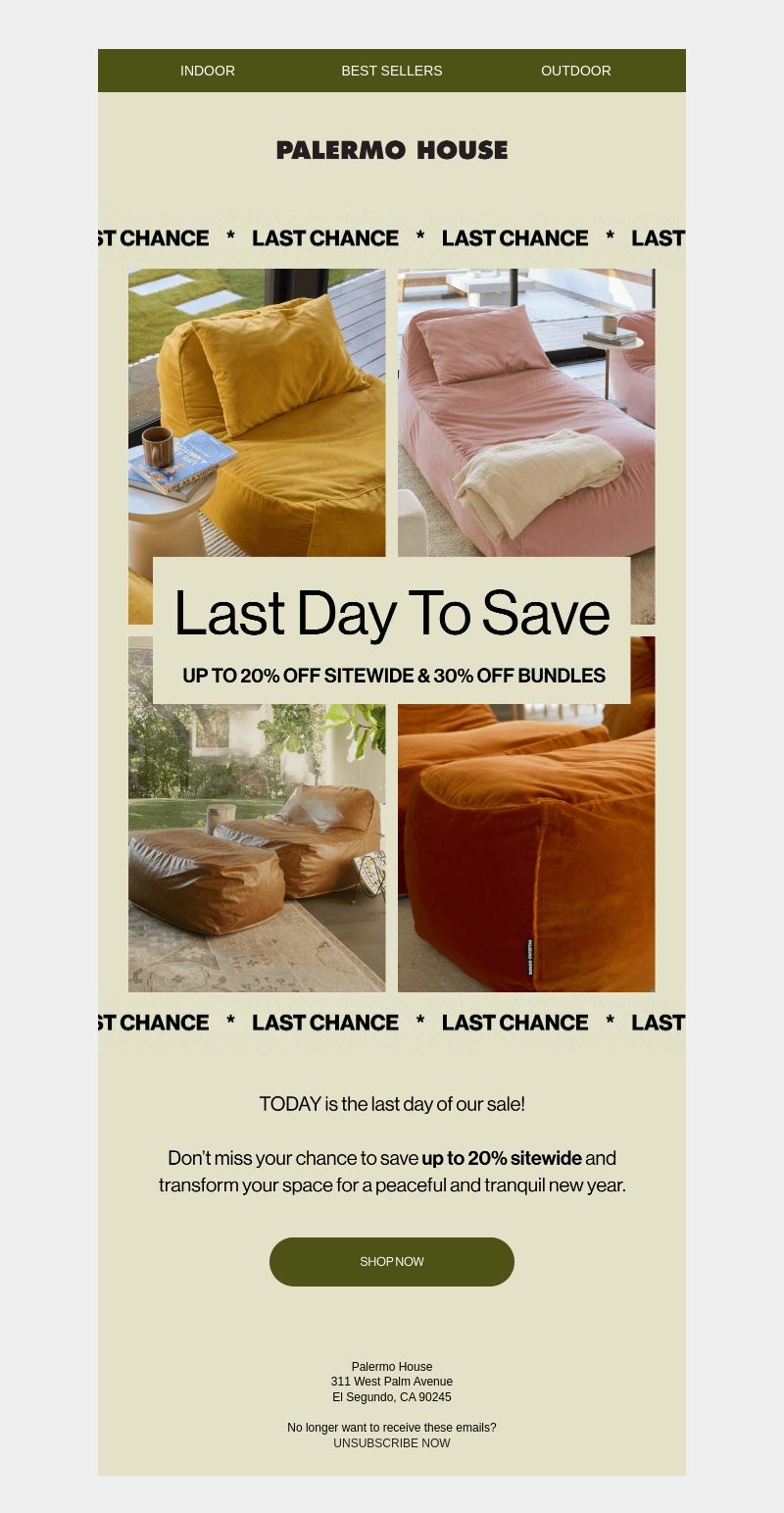The width and height of the screenshot is (784, 1513).
Task: Go to BEST SELLERS
Action: pyautogui.click(x=392, y=71)
